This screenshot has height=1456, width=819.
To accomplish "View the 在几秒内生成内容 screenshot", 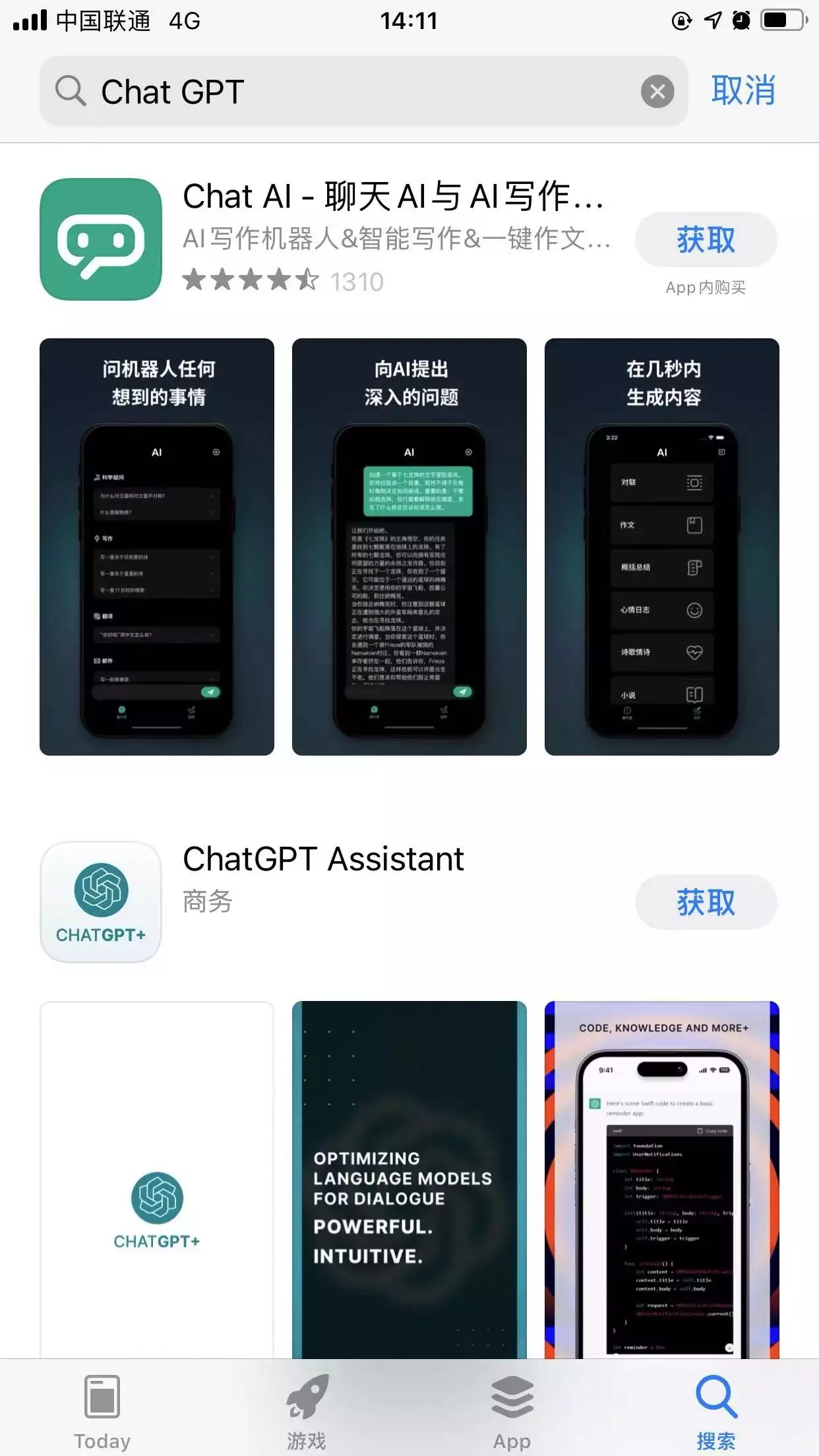I will pyautogui.click(x=661, y=547).
